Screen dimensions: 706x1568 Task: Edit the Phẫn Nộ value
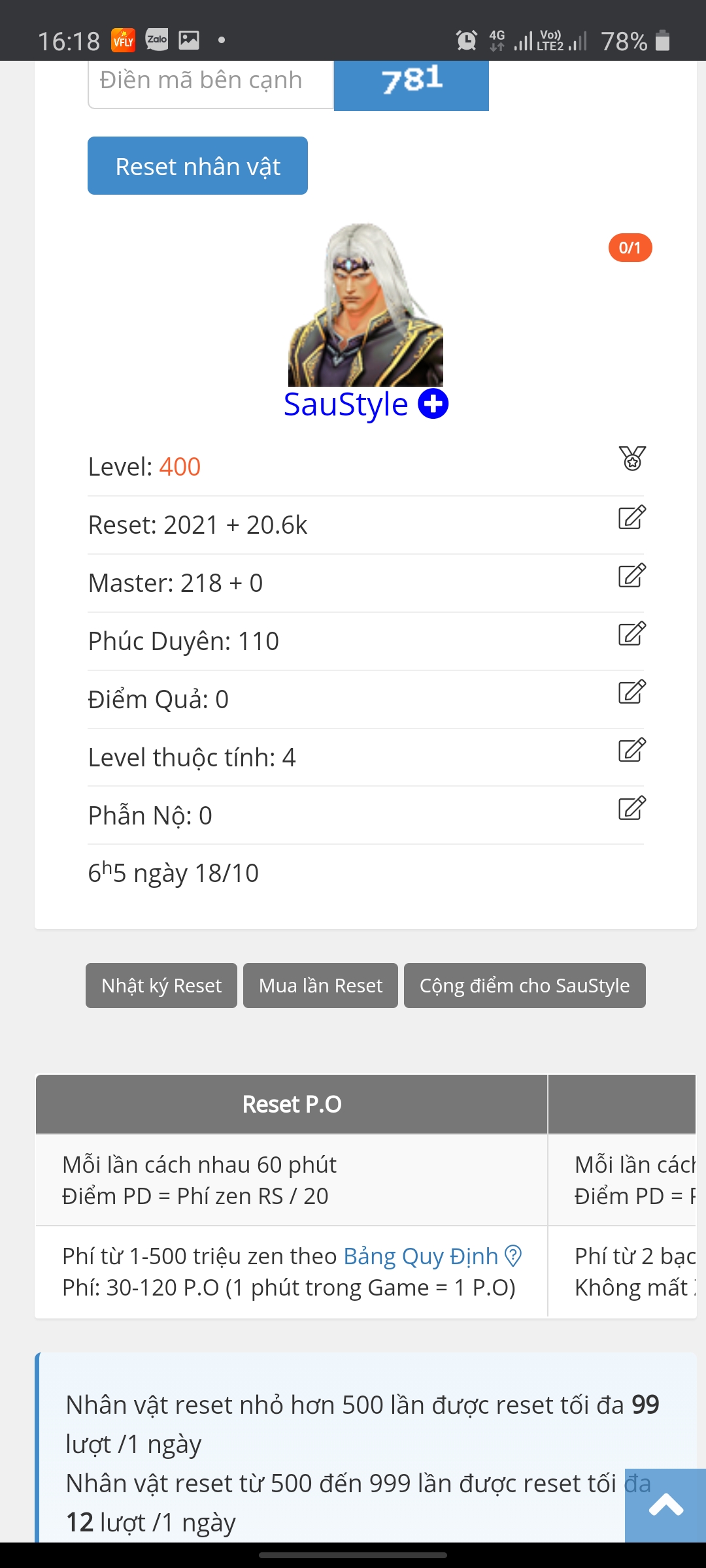click(632, 808)
